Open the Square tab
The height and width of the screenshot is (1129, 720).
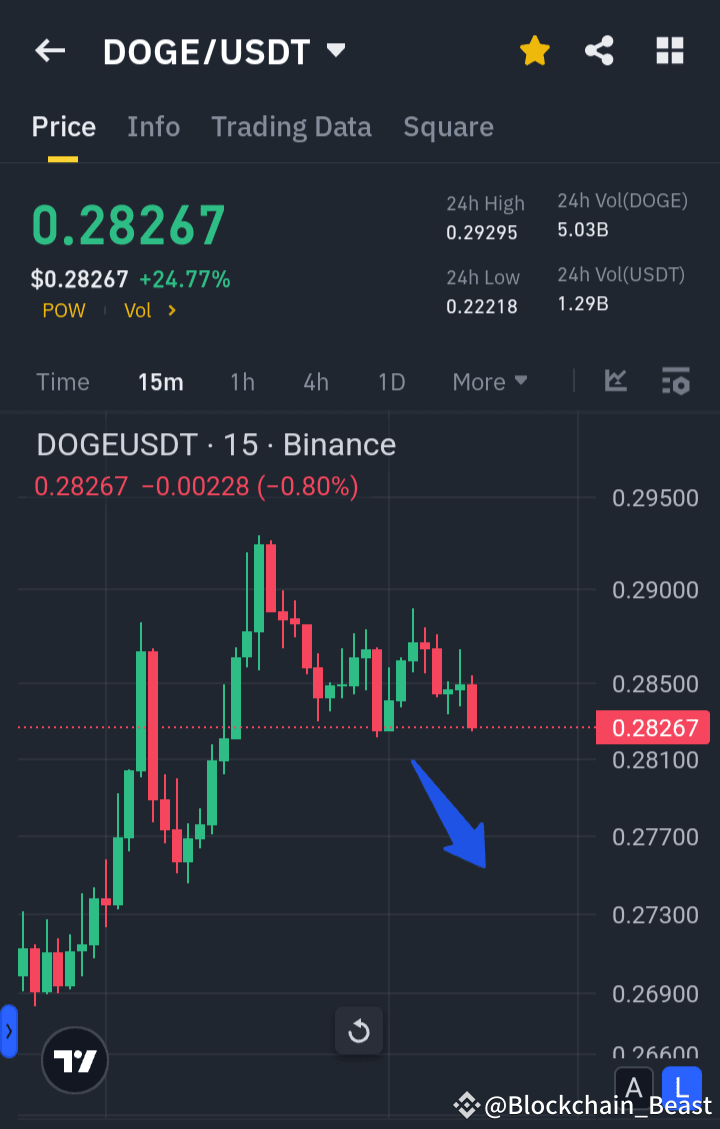point(448,127)
